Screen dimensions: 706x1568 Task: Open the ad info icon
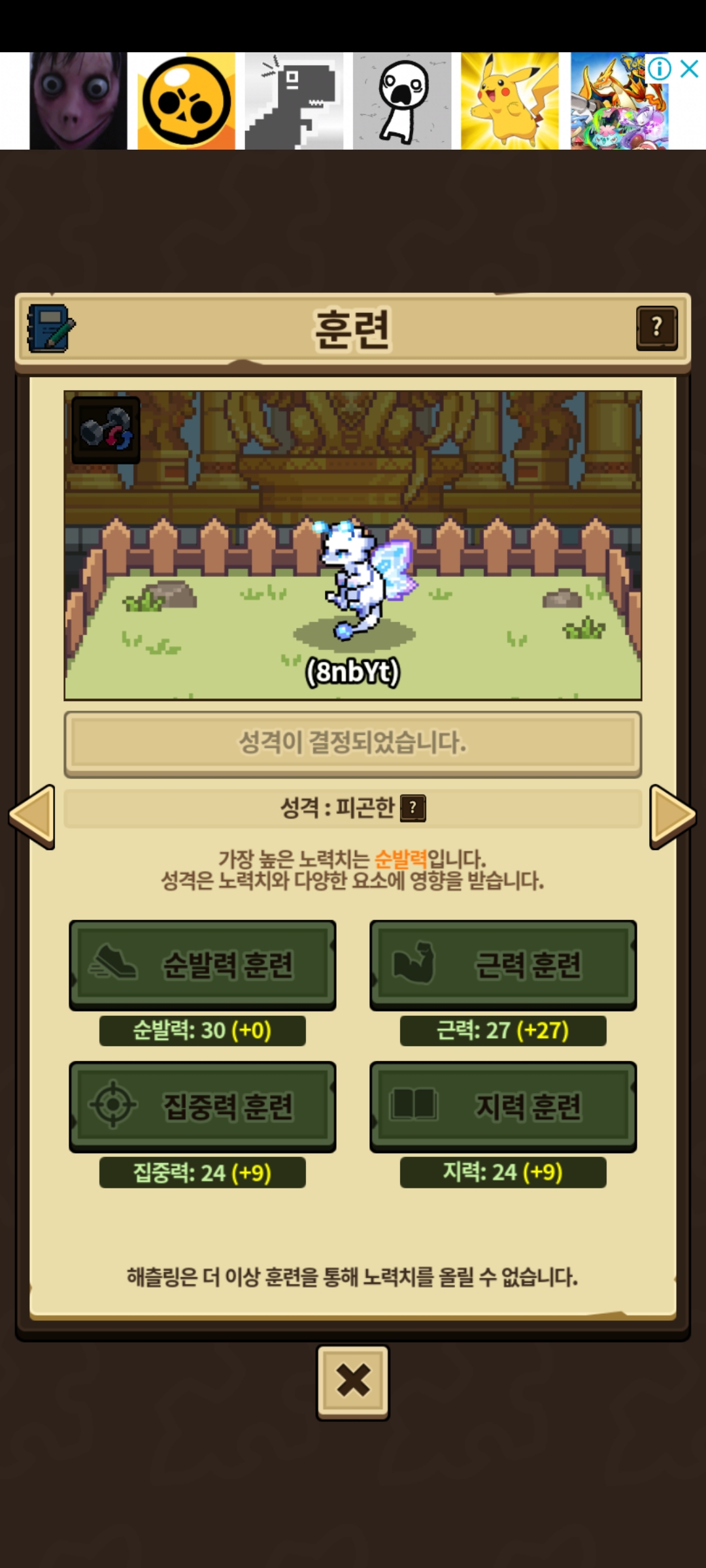[660, 68]
